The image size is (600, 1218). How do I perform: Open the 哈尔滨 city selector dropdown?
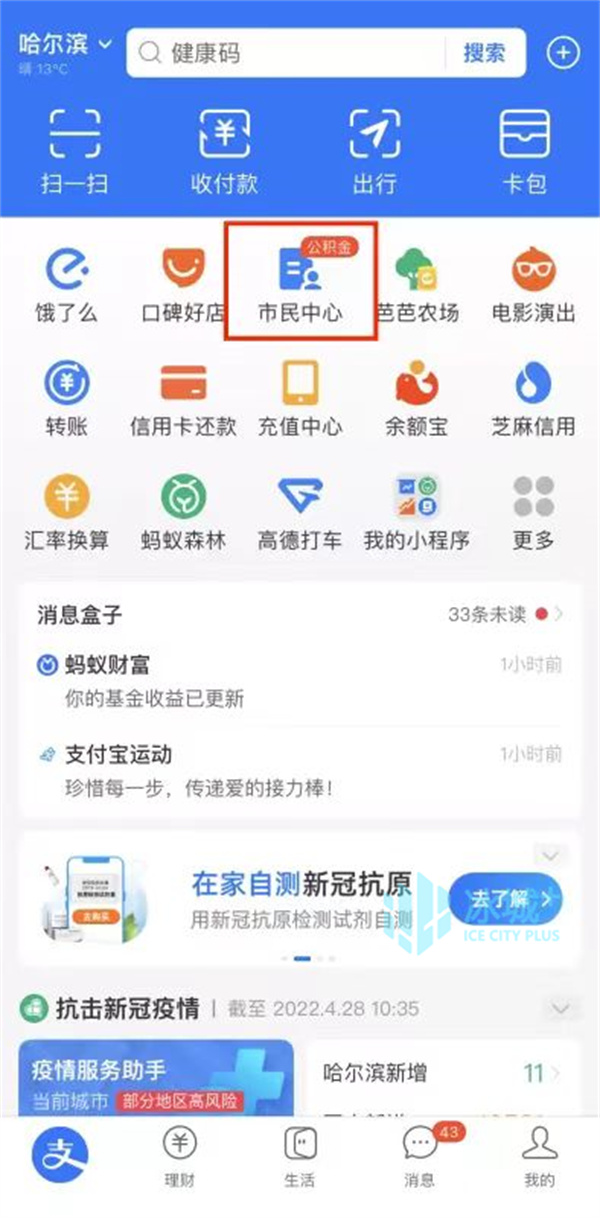coord(65,47)
